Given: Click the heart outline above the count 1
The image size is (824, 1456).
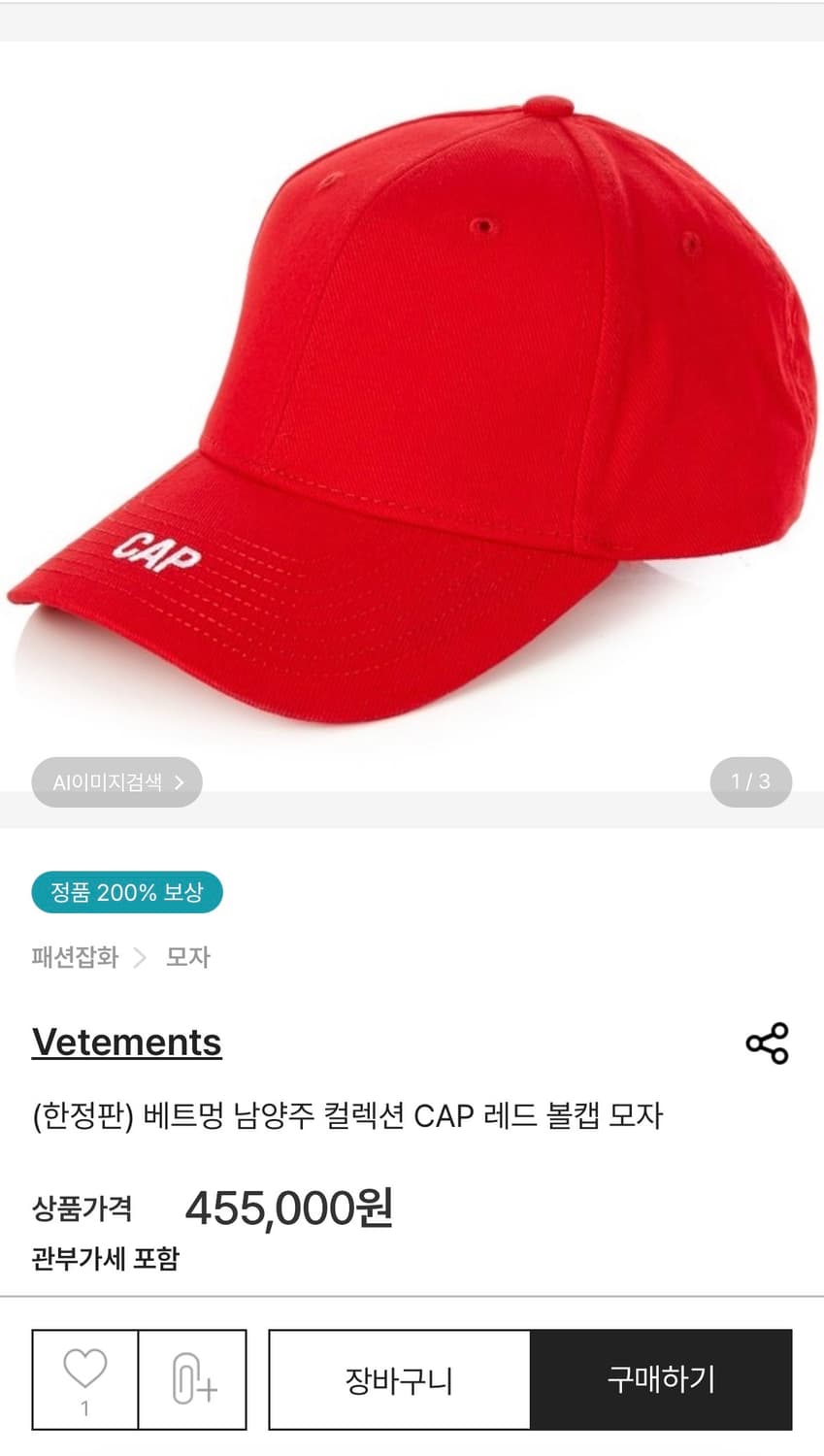Looking at the screenshot, I should (84, 1372).
